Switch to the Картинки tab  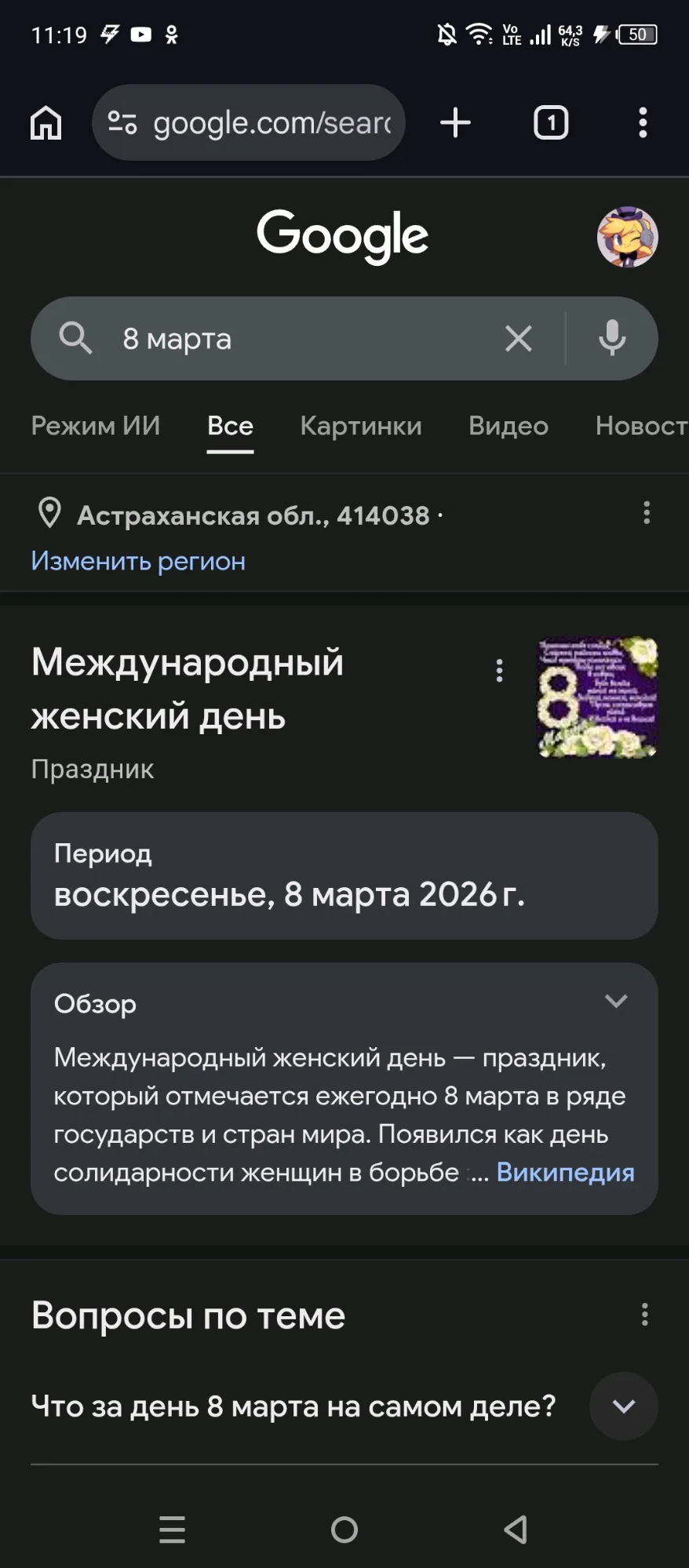click(x=361, y=426)
